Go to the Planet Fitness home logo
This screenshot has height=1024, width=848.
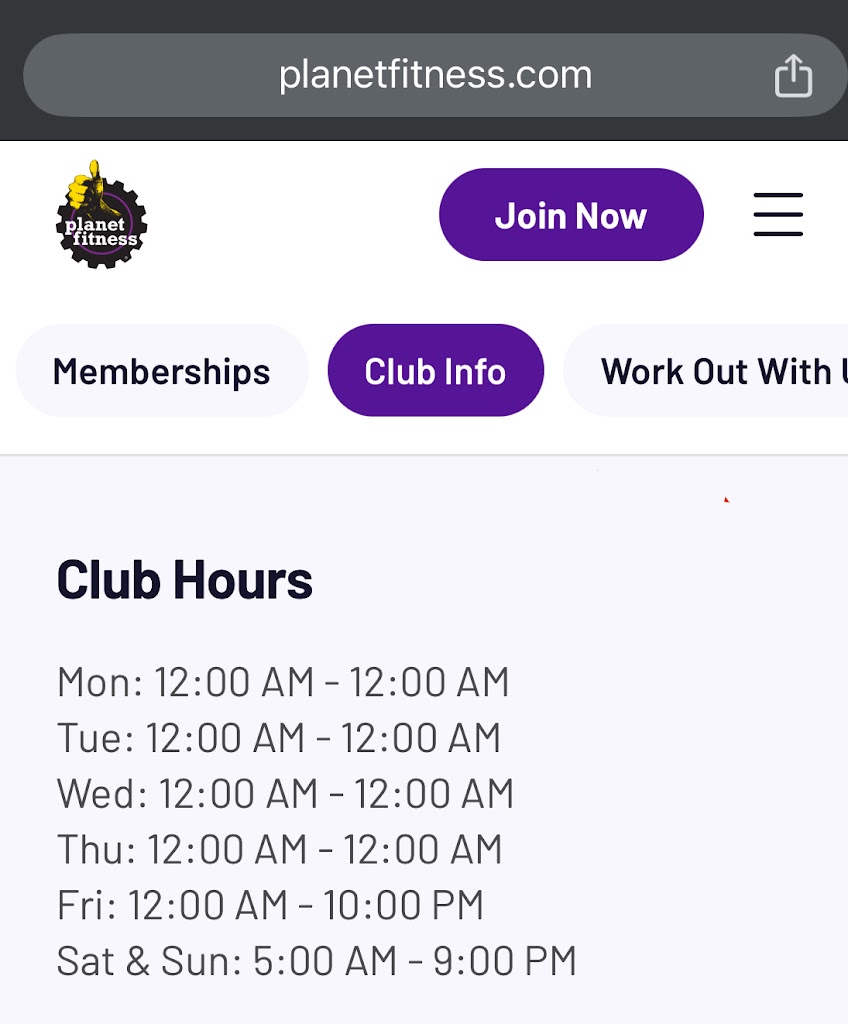point(101,214)
